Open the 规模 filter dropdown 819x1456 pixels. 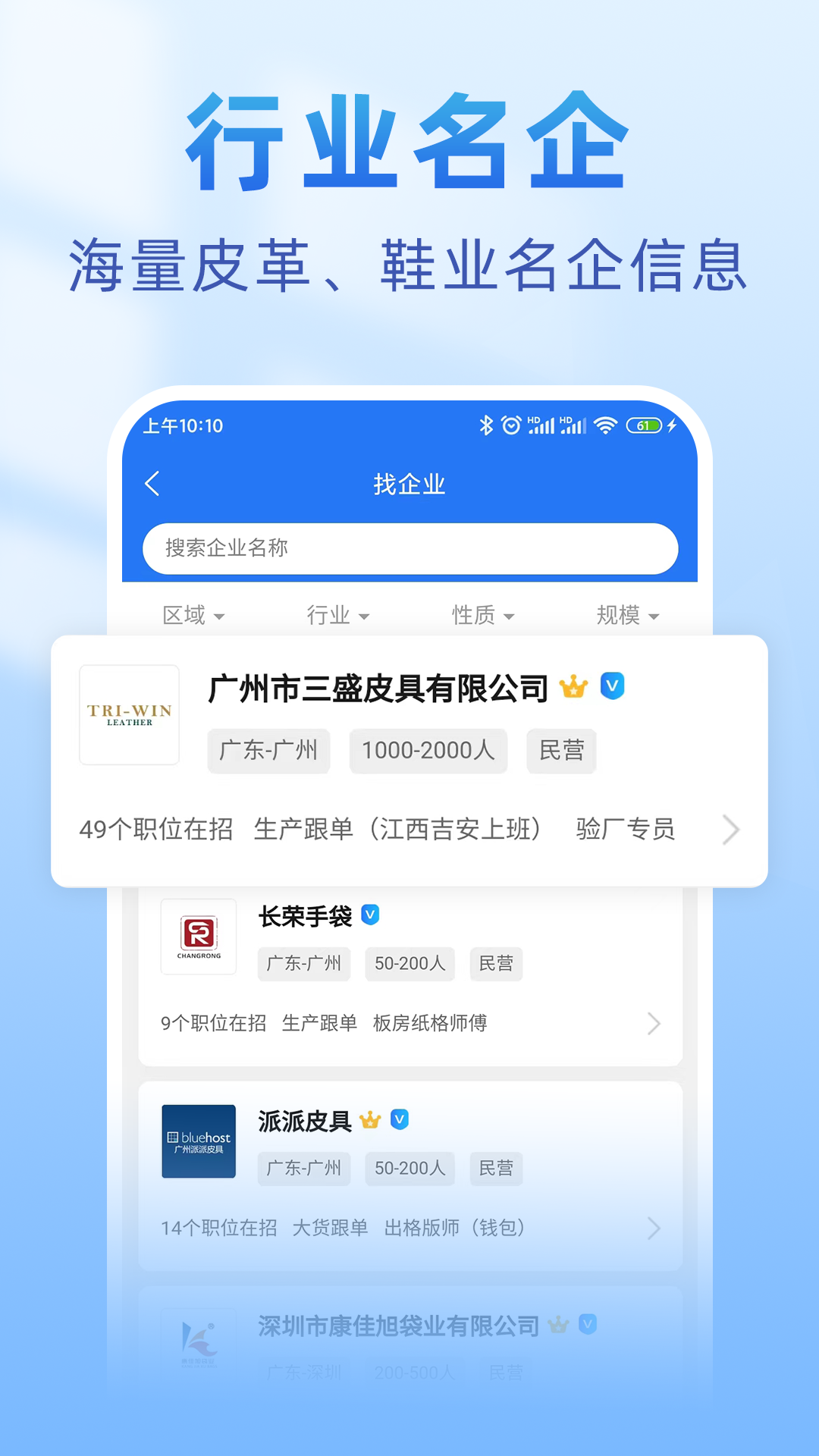627,616
